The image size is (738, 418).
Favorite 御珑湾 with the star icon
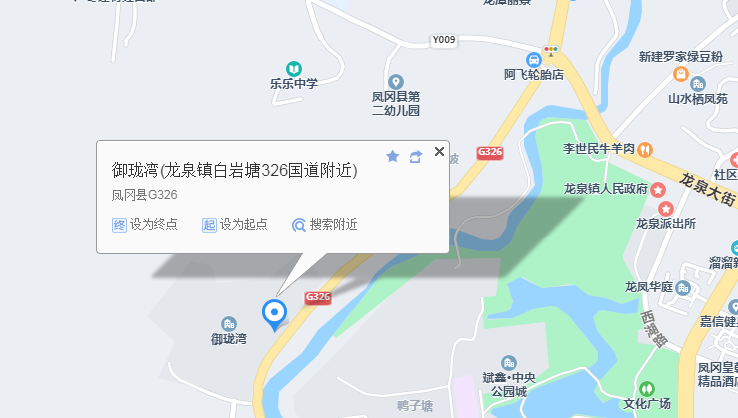point(392,156)
